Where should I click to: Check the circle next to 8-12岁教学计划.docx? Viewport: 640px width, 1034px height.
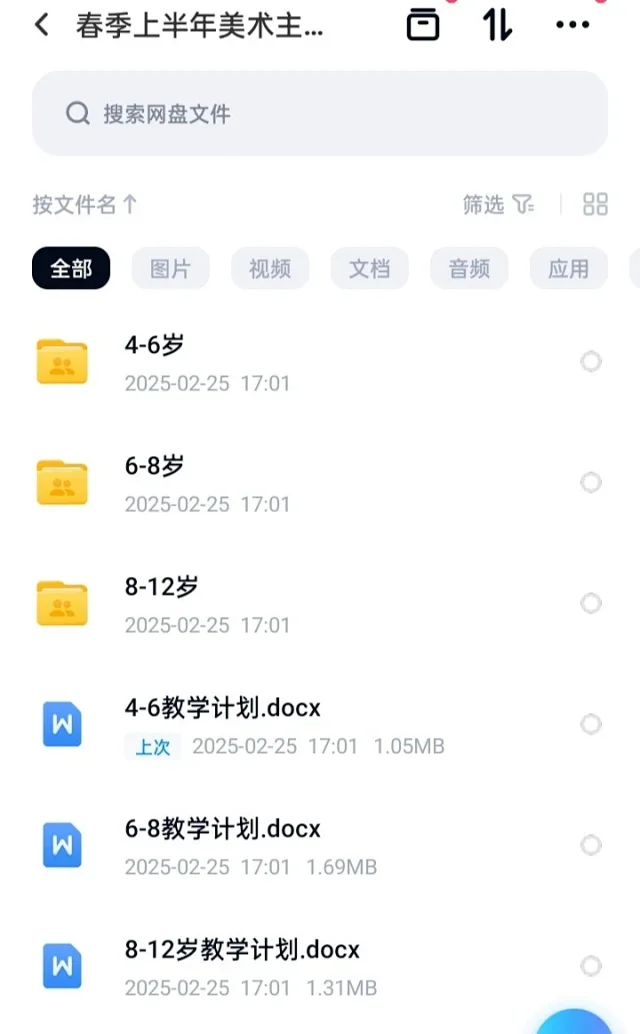tap(591, 966)
